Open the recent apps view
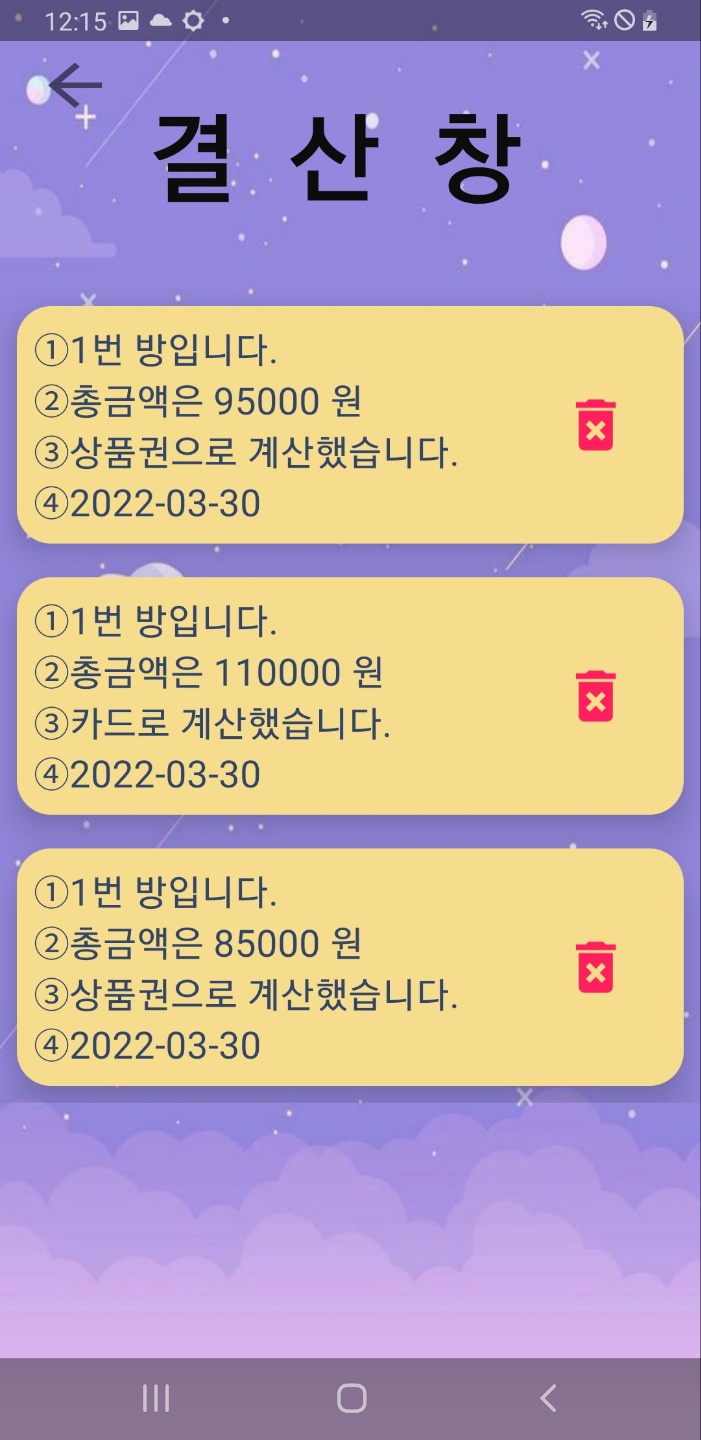This screenshot has height=1440, width=701. pyautogui.click(x=156, y=1397)
